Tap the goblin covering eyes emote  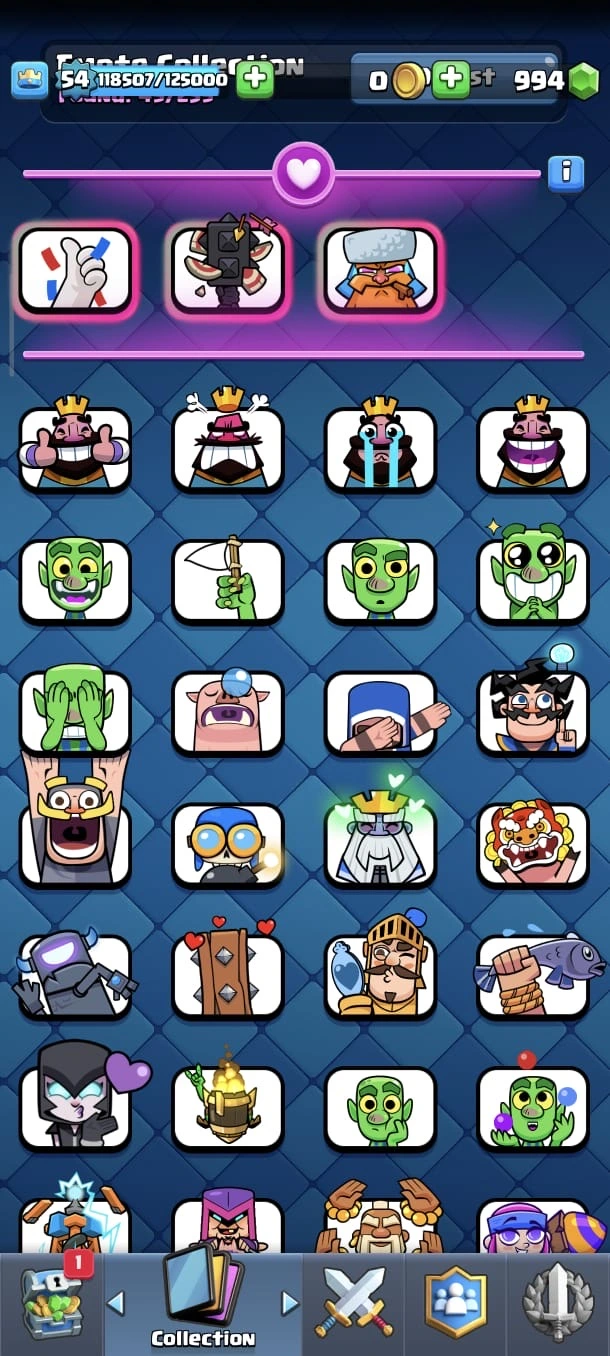point(76,711)
